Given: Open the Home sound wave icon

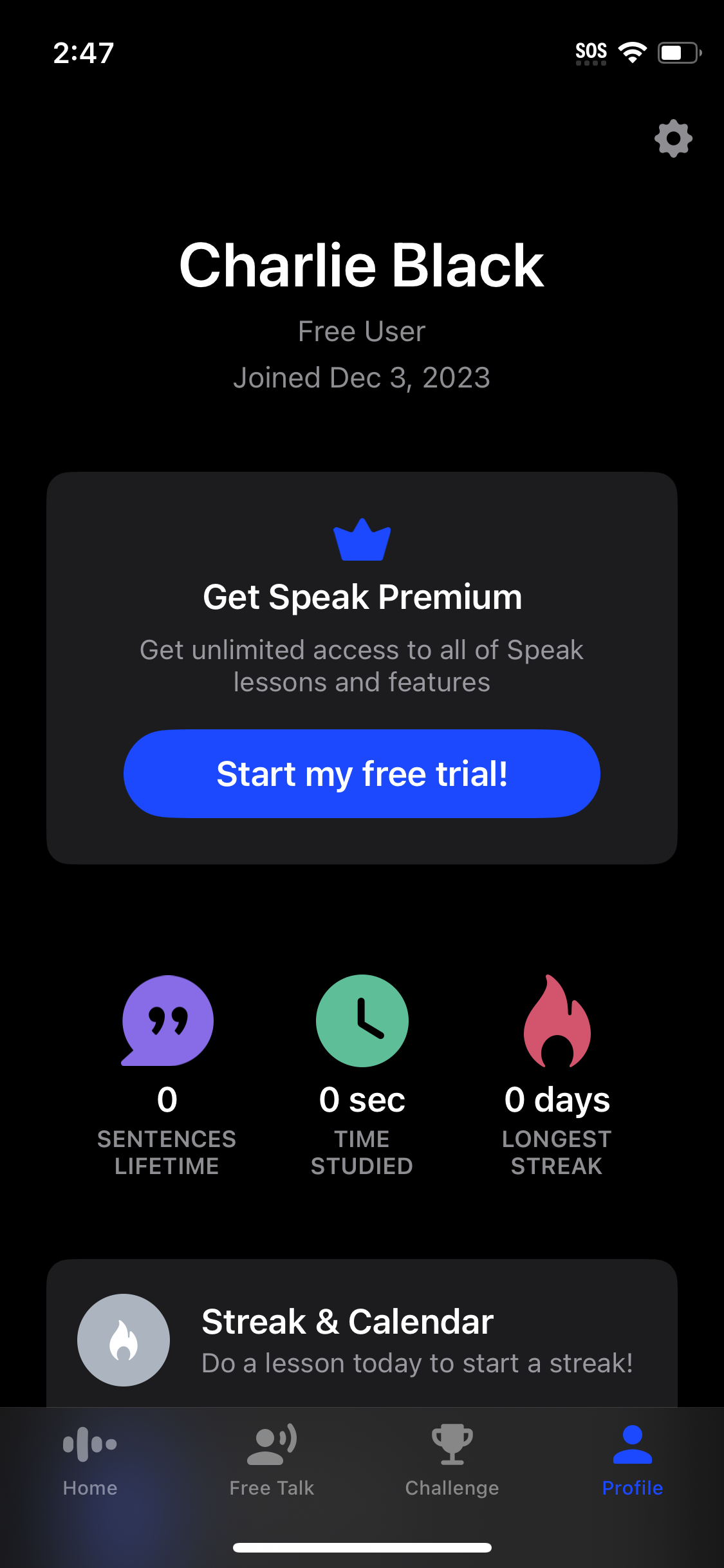Looking at the screenshot, I should pos(89,1445).
